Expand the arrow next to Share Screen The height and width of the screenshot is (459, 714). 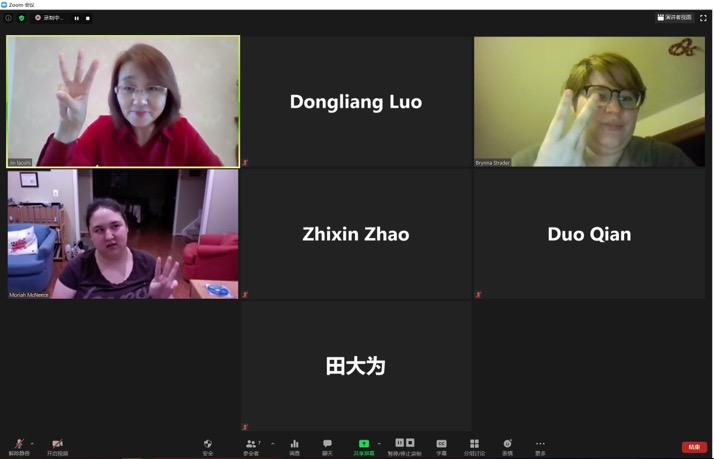click(x=379, y=443)
